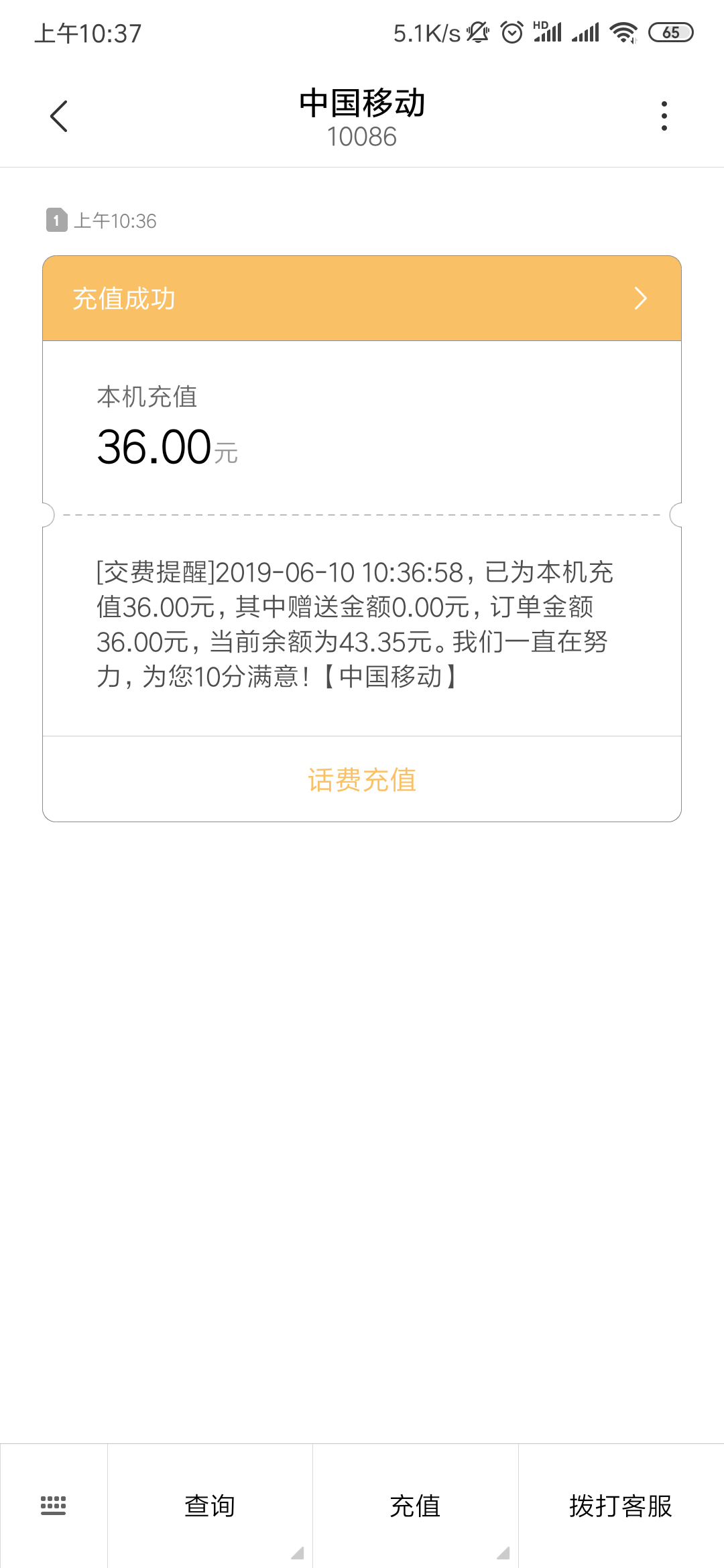Tap the 话费充值 button

point(362,780)
